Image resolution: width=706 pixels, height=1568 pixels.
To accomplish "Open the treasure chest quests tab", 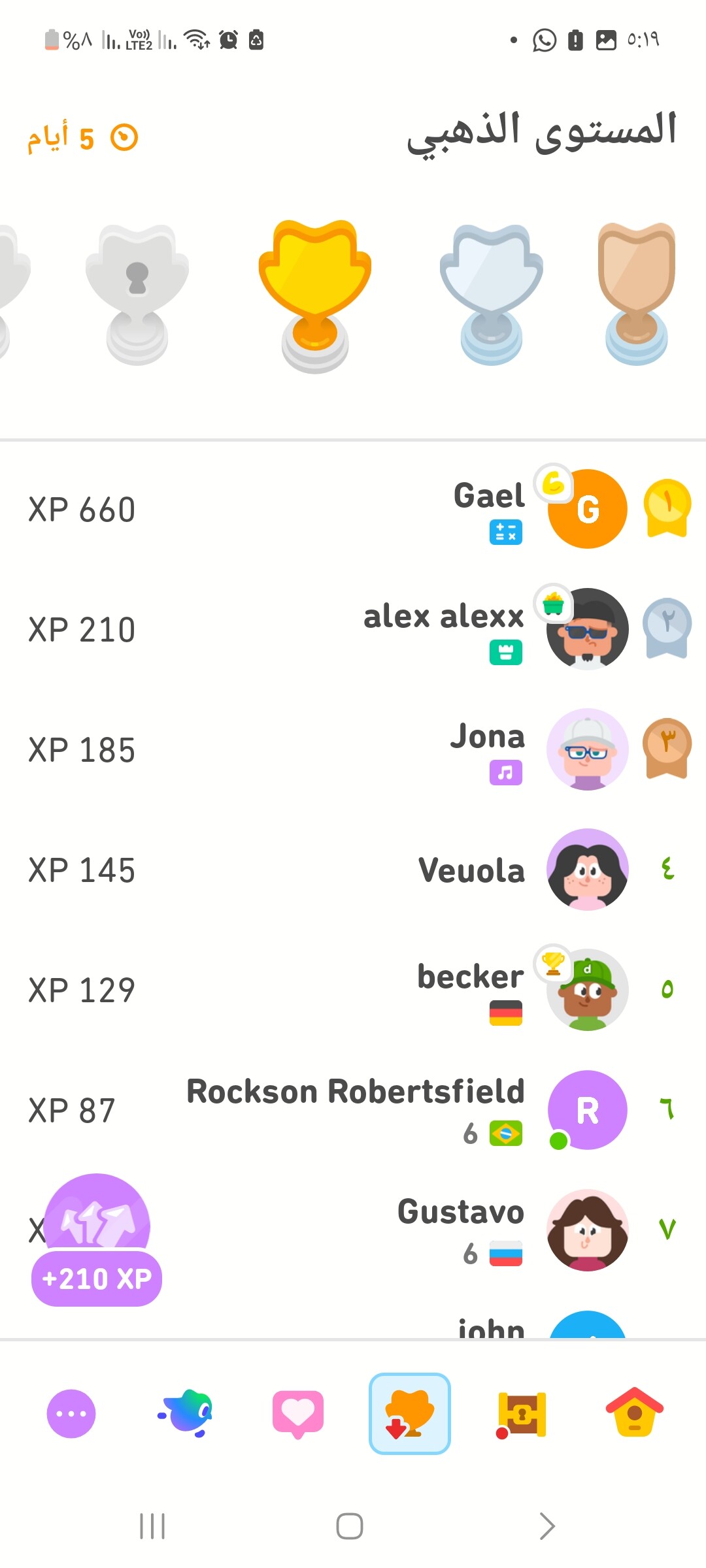I will [522, 1414].
